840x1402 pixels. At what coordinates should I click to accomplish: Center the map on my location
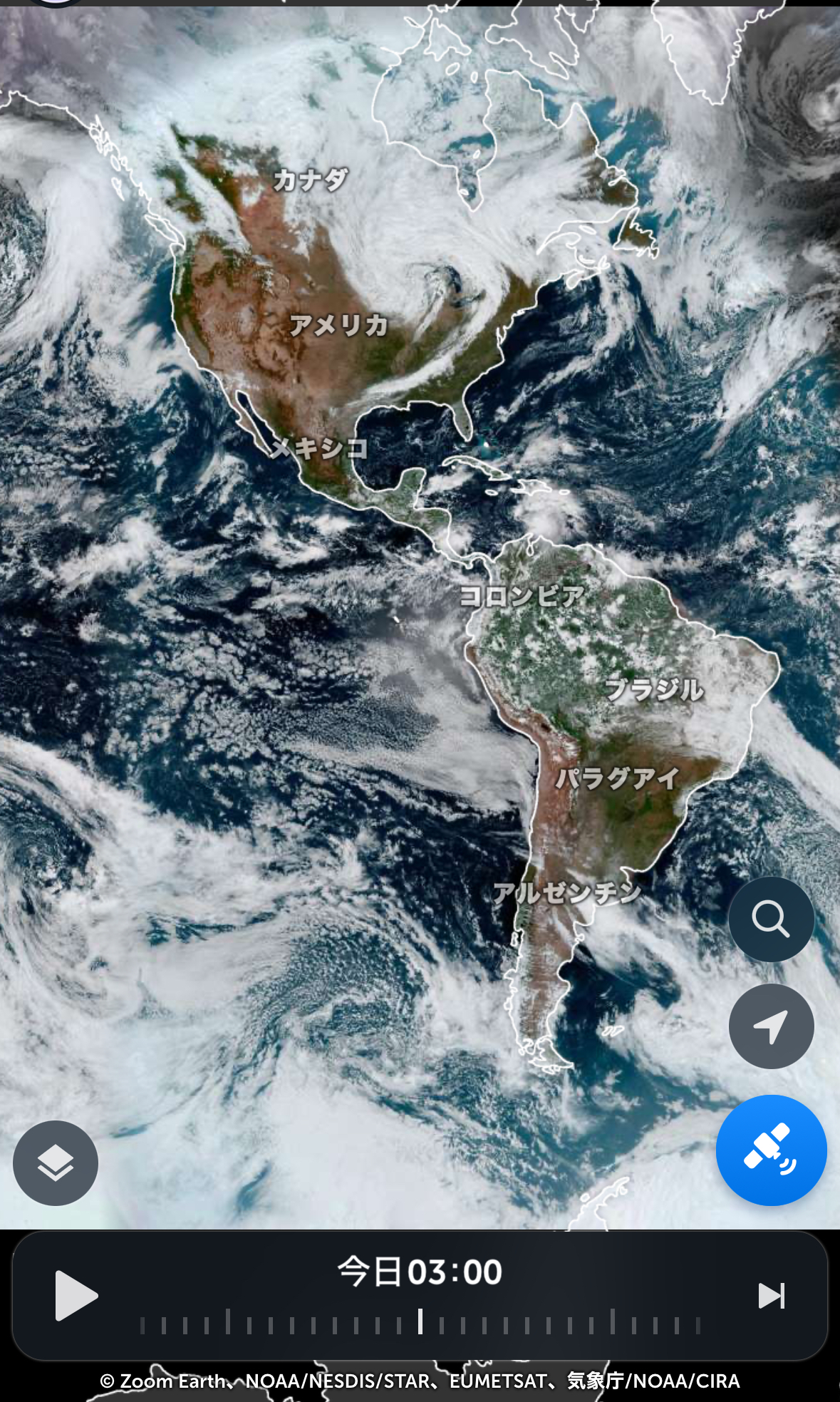tap(771, 1026)
